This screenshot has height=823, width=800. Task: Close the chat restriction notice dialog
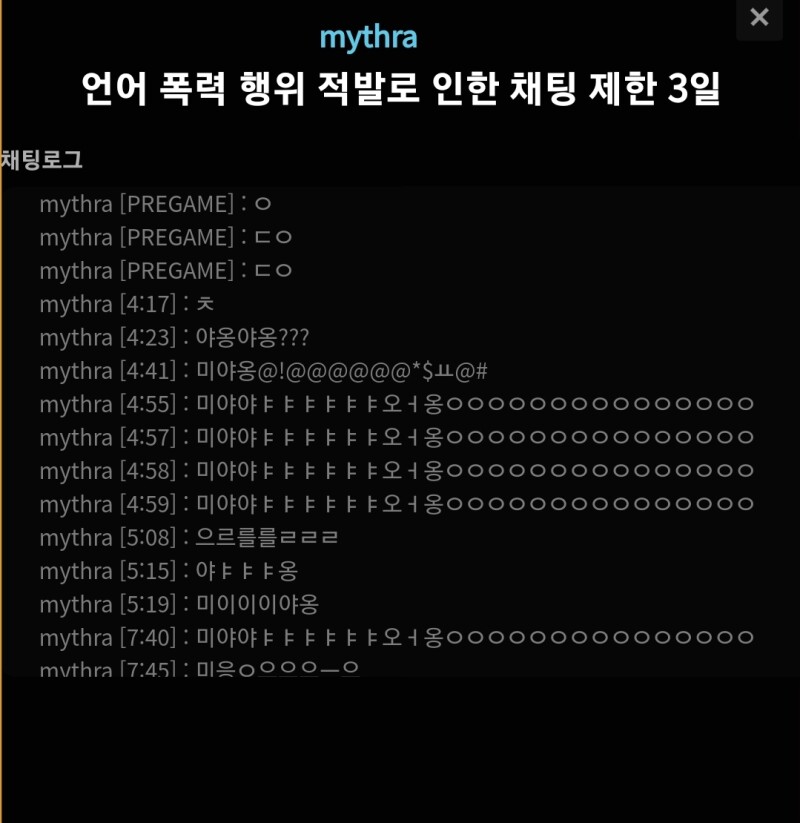[759, 18]
